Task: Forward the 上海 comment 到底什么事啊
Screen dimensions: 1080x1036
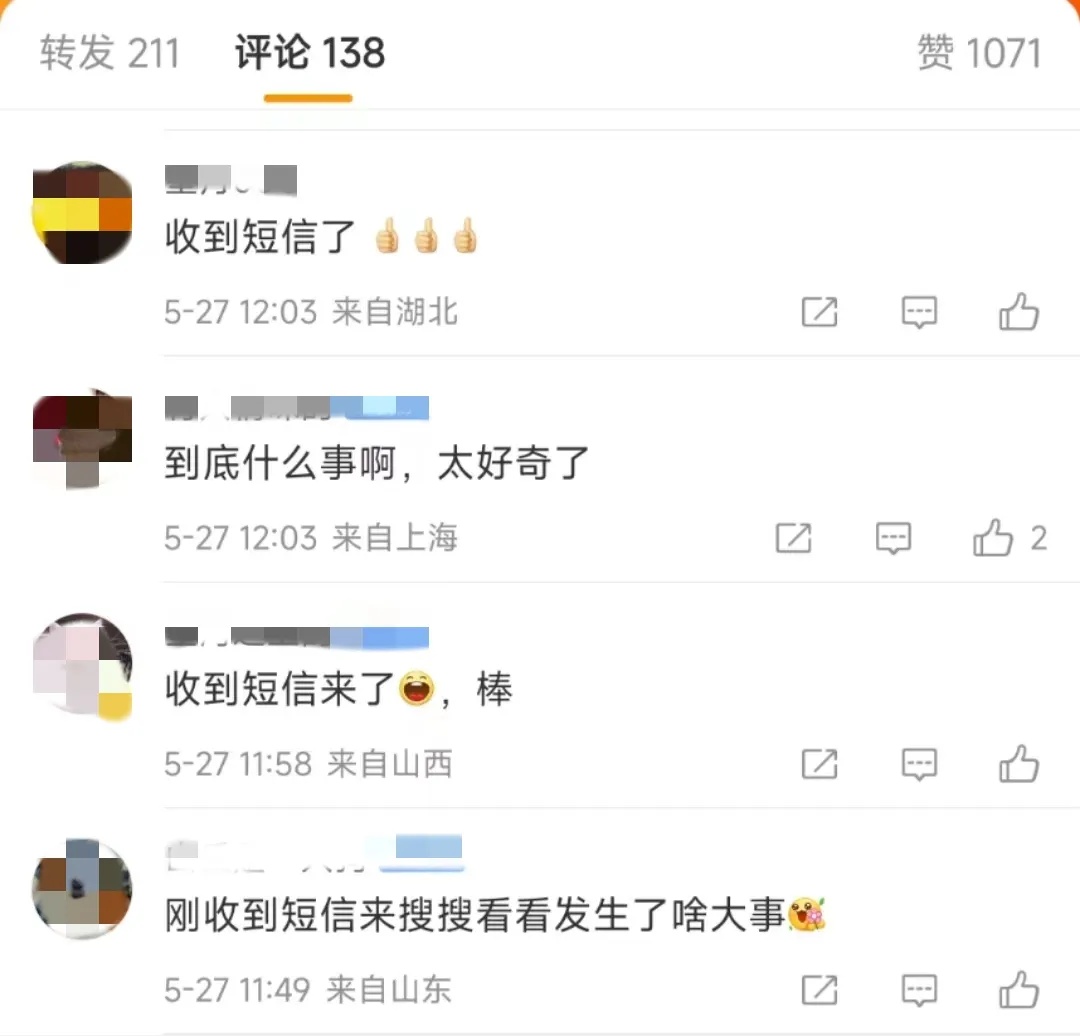Action: point(793,539)
